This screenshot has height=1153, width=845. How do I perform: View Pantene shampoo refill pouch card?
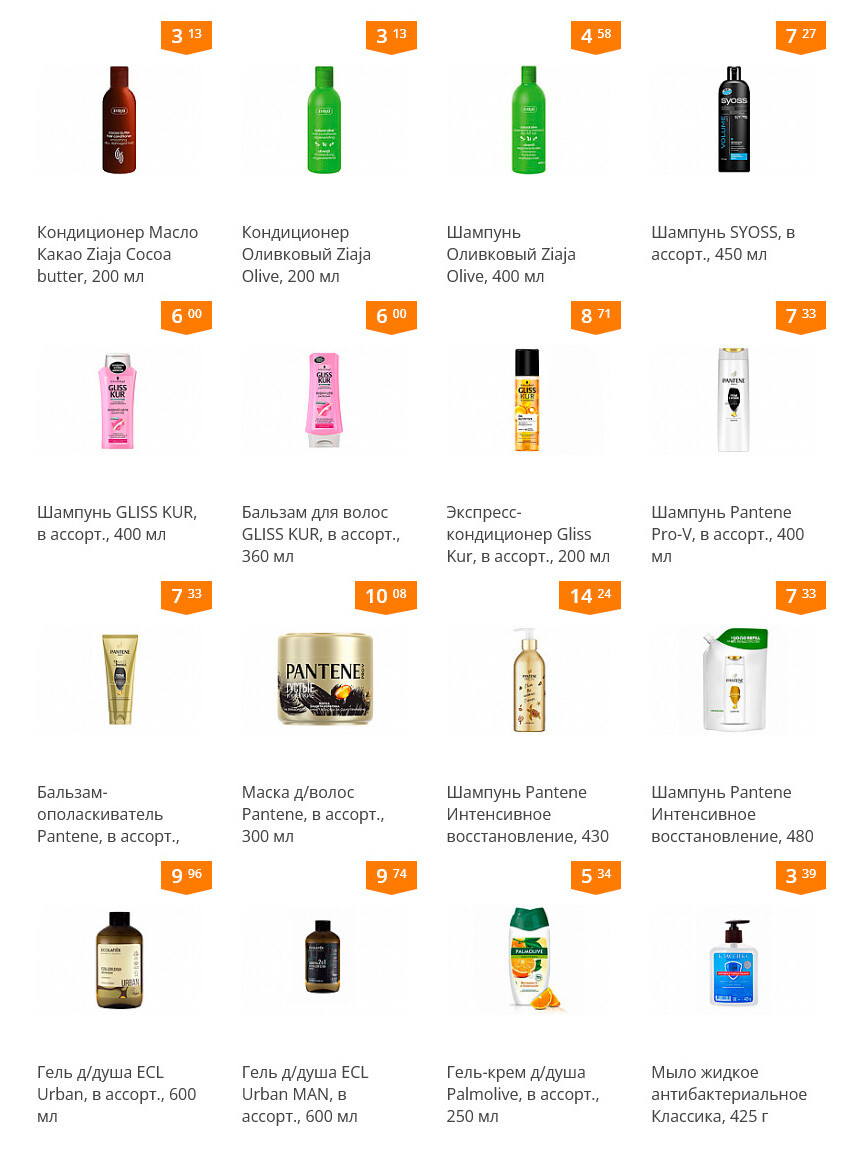733,681
